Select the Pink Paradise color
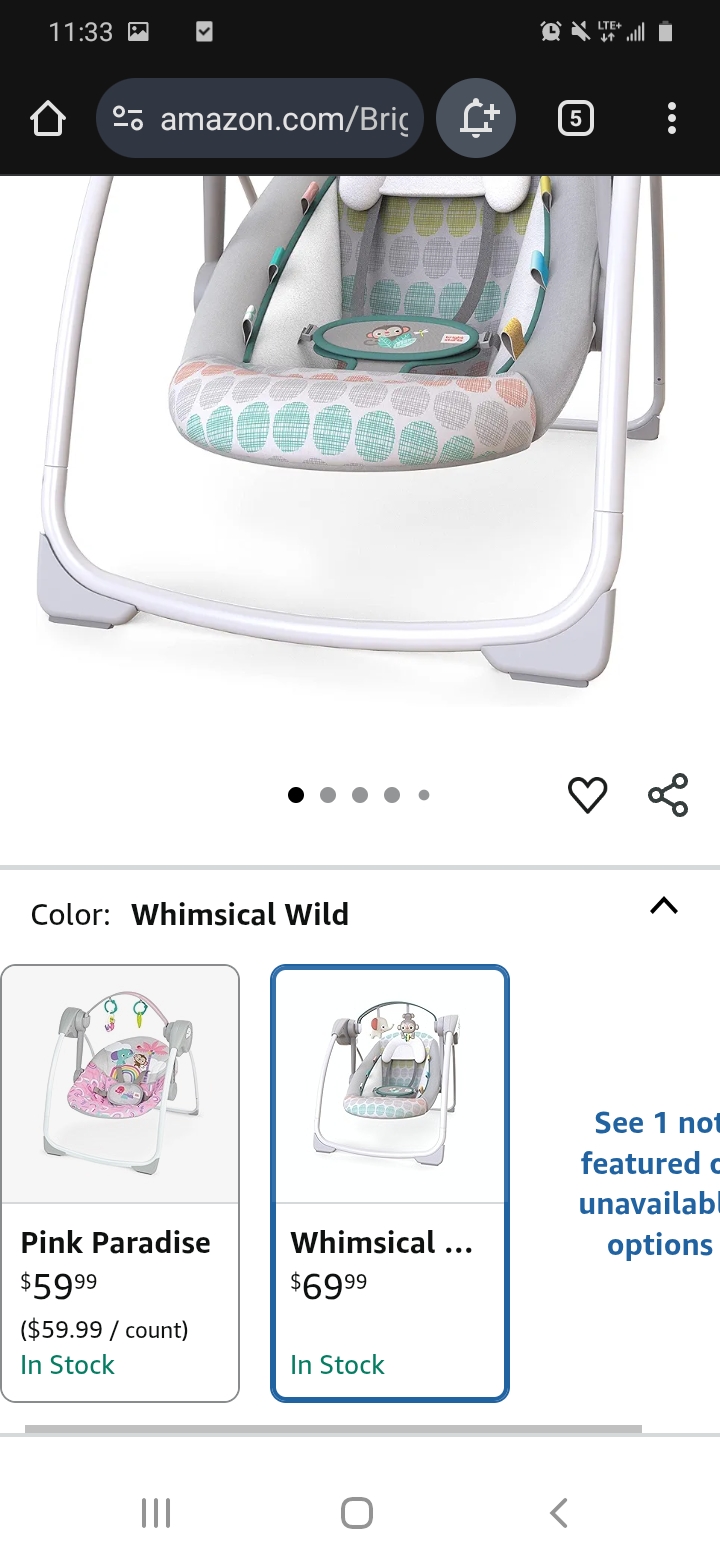720x1560 pixels. point(120,1183)
